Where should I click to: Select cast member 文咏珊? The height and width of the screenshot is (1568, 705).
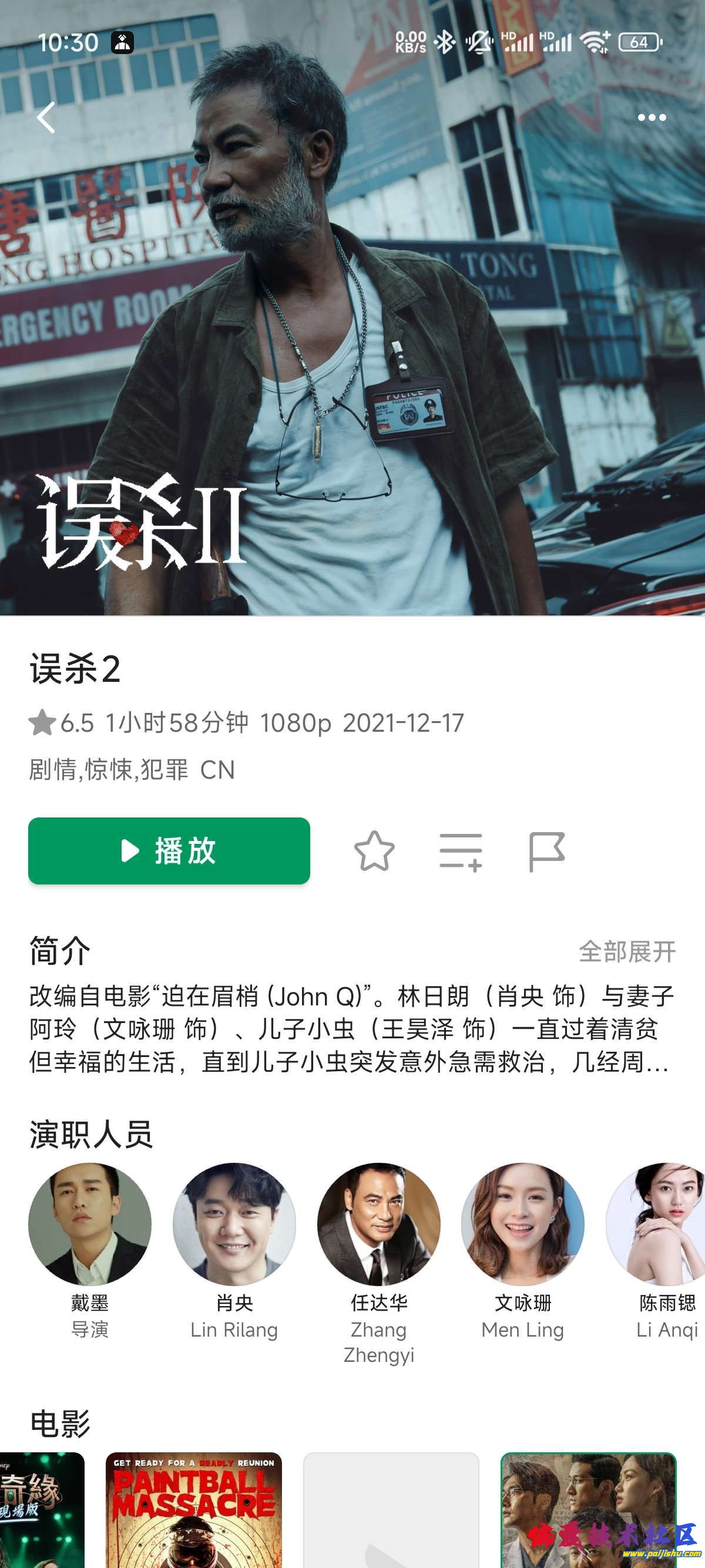pos(523,1224)
